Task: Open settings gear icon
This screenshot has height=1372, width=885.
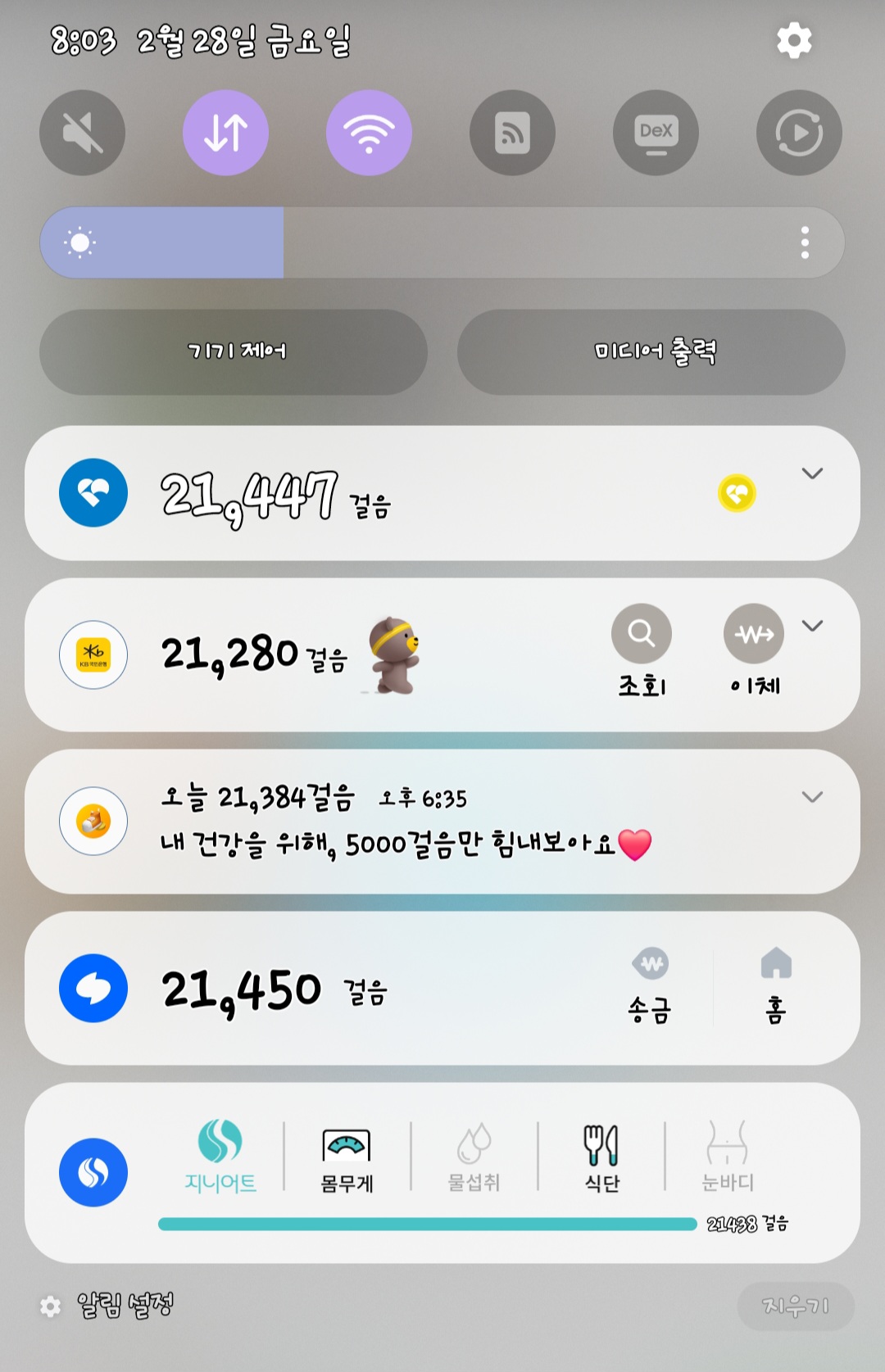Action: 793,40
